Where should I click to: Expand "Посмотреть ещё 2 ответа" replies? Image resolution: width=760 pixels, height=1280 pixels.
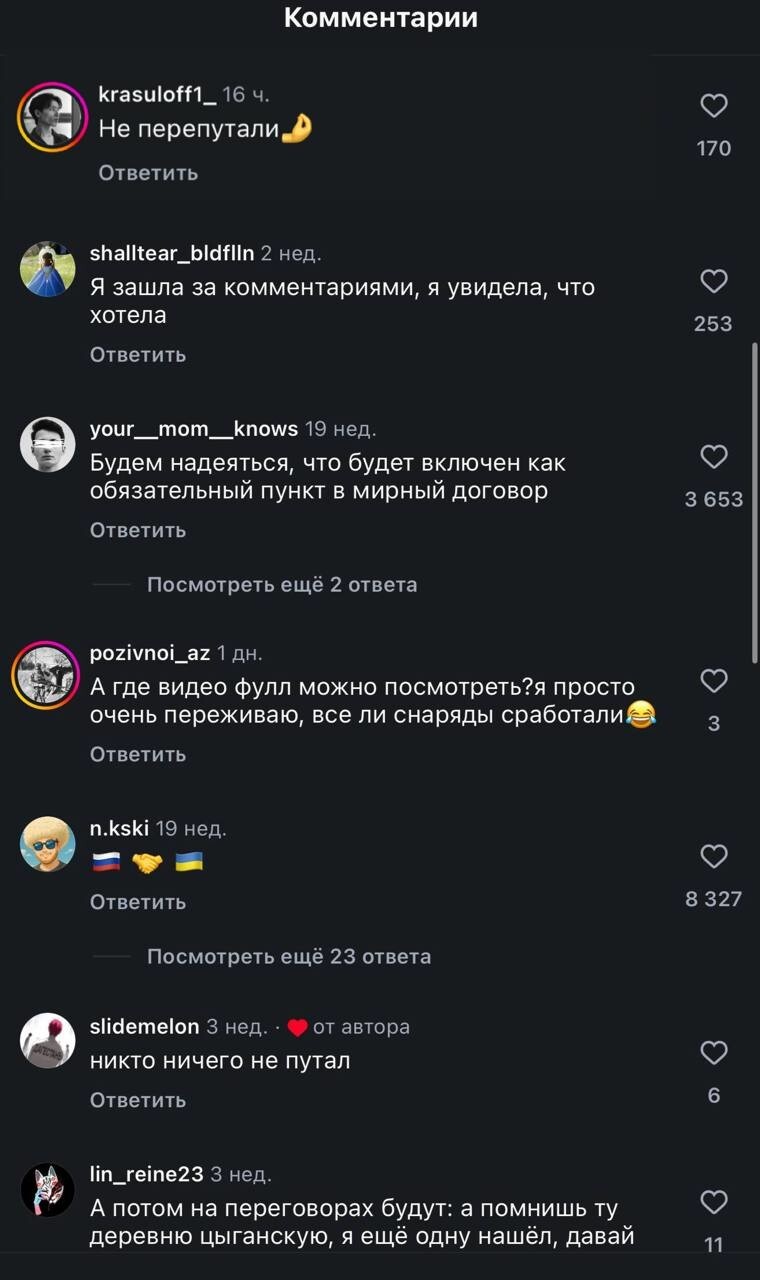[x=282, y=585]
